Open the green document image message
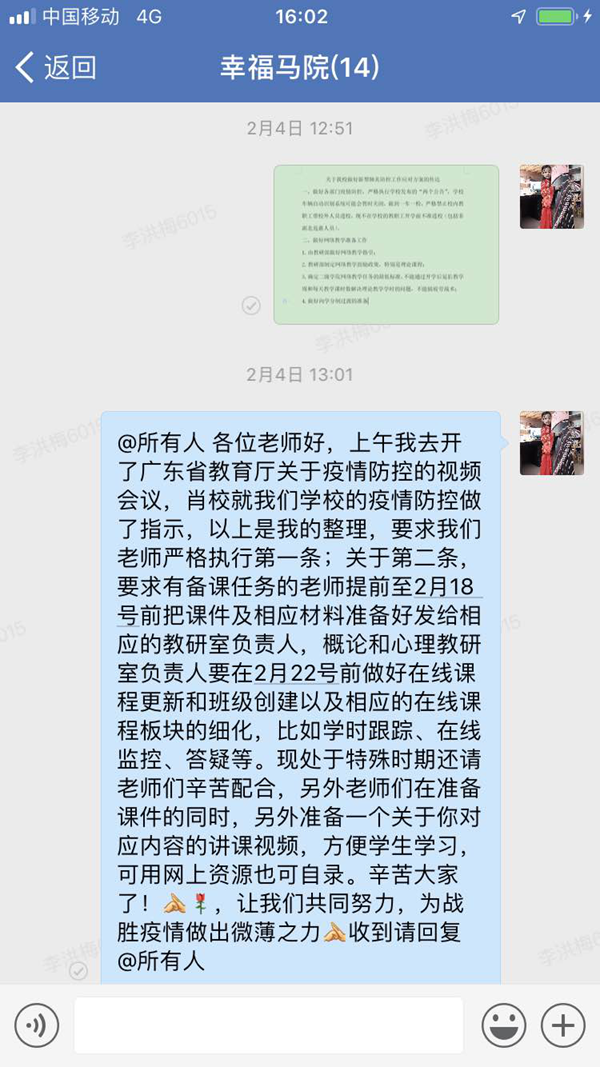600x1067 pixels. [x=386, y=244]
